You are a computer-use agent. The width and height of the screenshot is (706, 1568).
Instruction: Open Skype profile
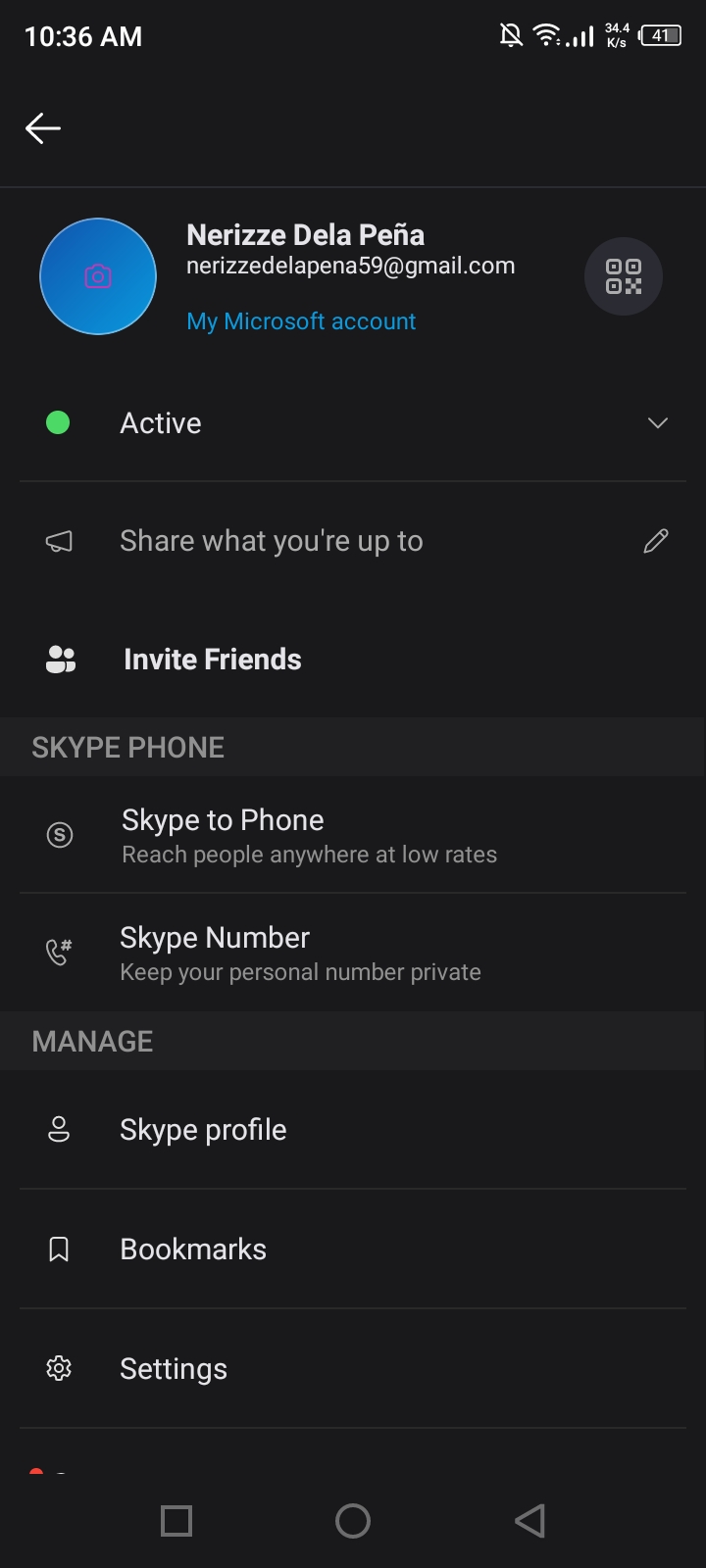click(353, 1130)
